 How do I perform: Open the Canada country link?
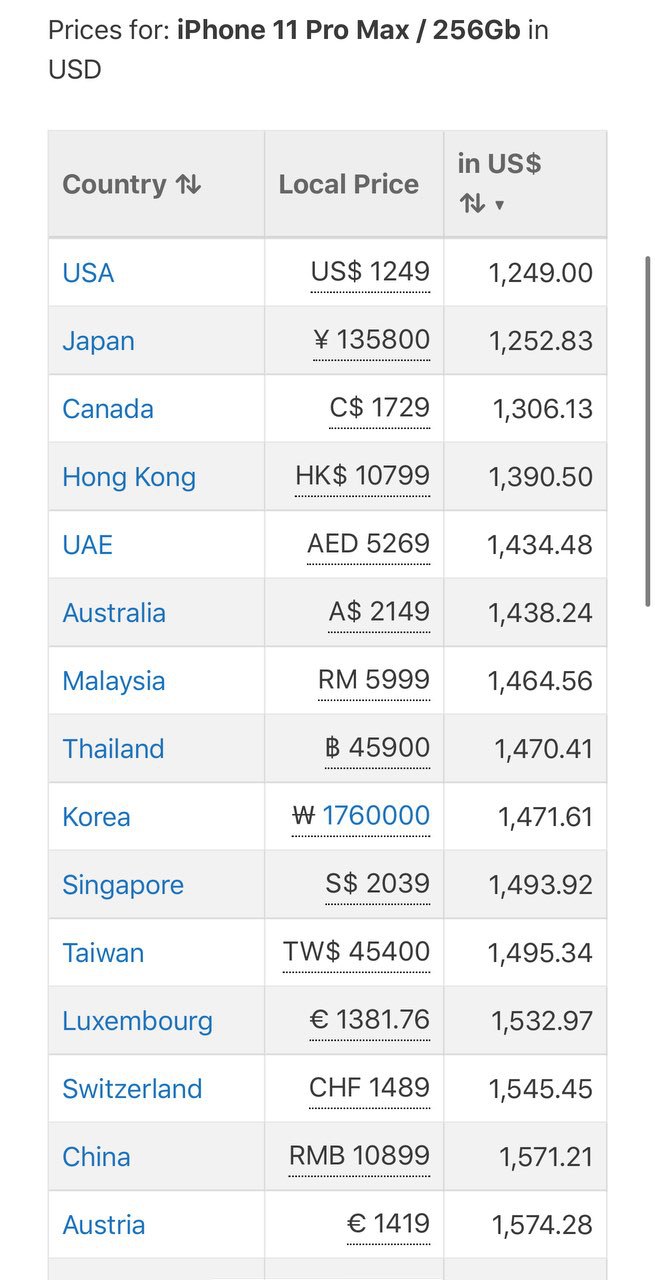click(x=108, y=409)
